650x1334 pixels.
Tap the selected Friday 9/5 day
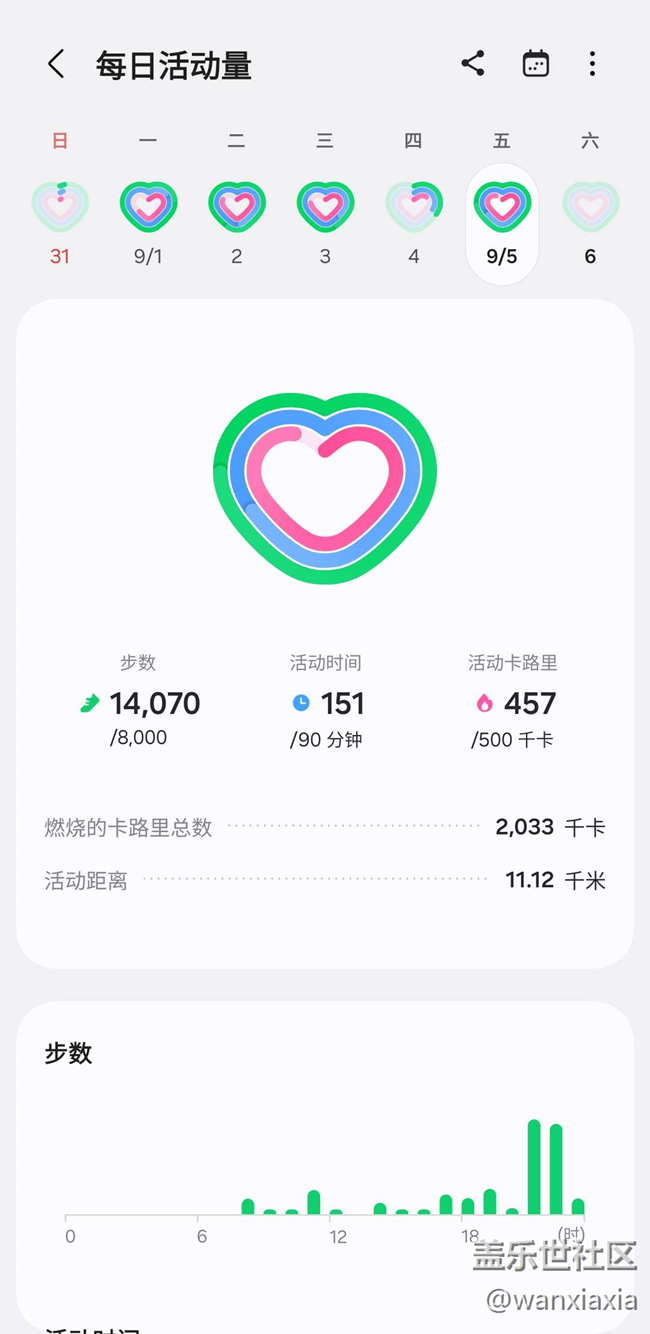(x=502, y=224)
